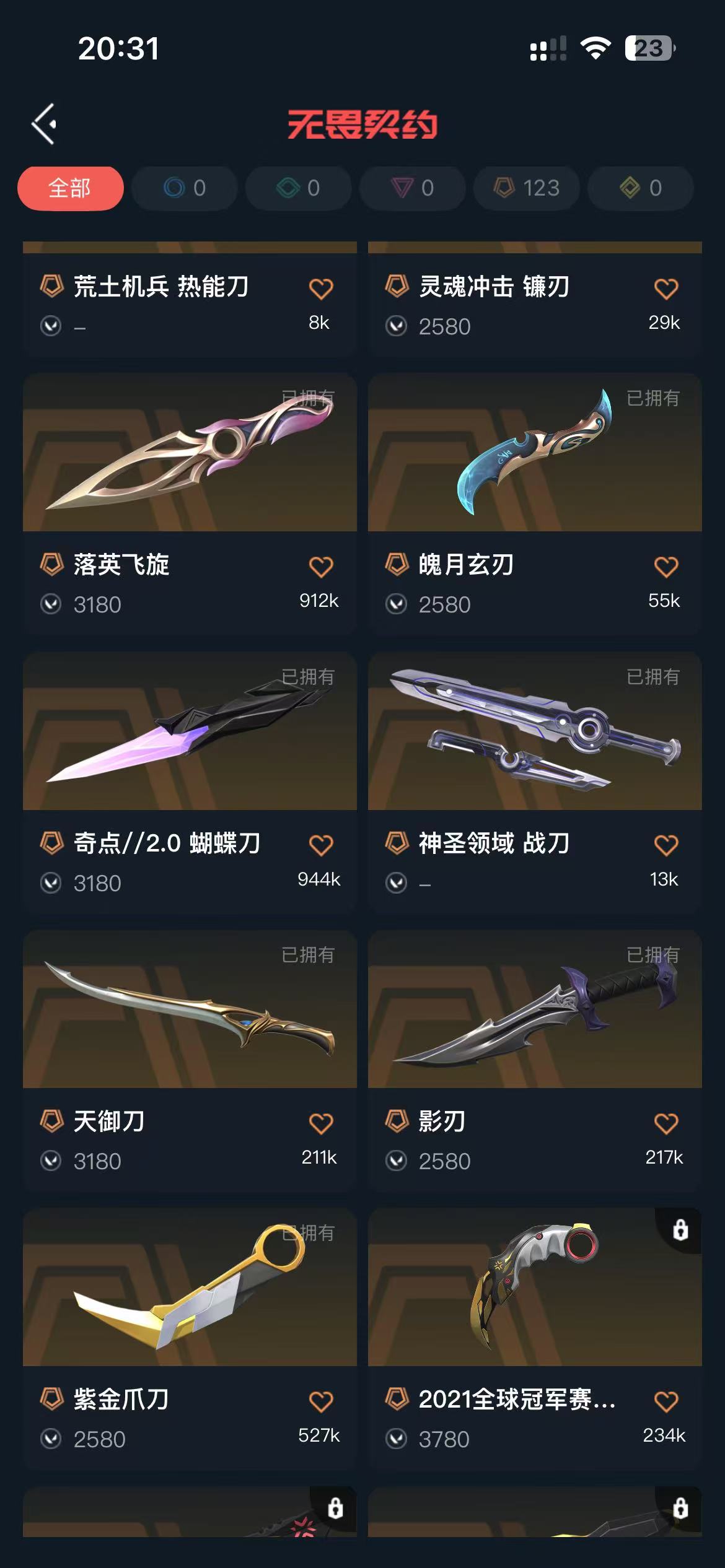Tap the heart on 天御刀
This screenshot has height=1568, width=725.
320,1123
